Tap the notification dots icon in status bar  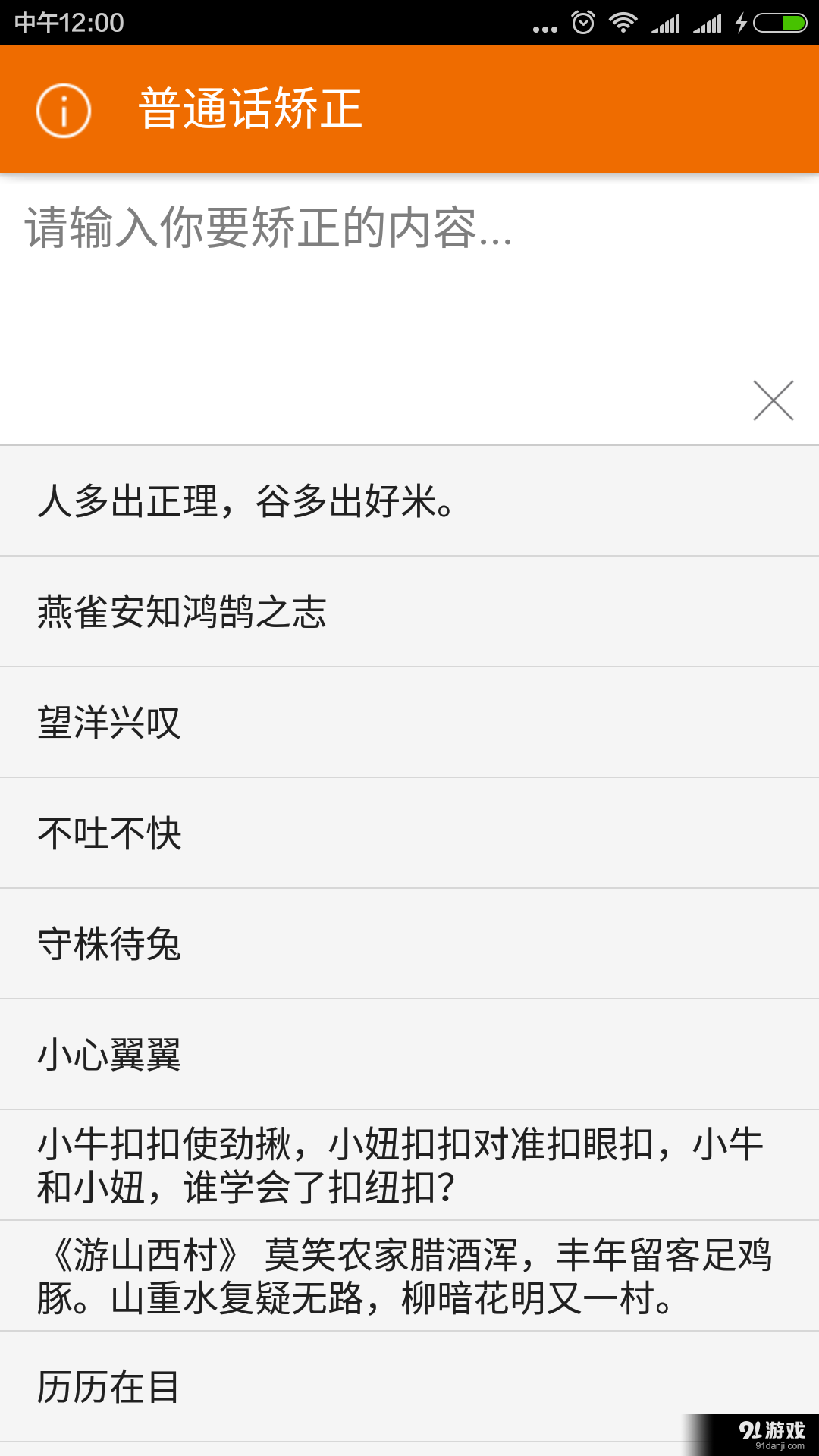545,24
